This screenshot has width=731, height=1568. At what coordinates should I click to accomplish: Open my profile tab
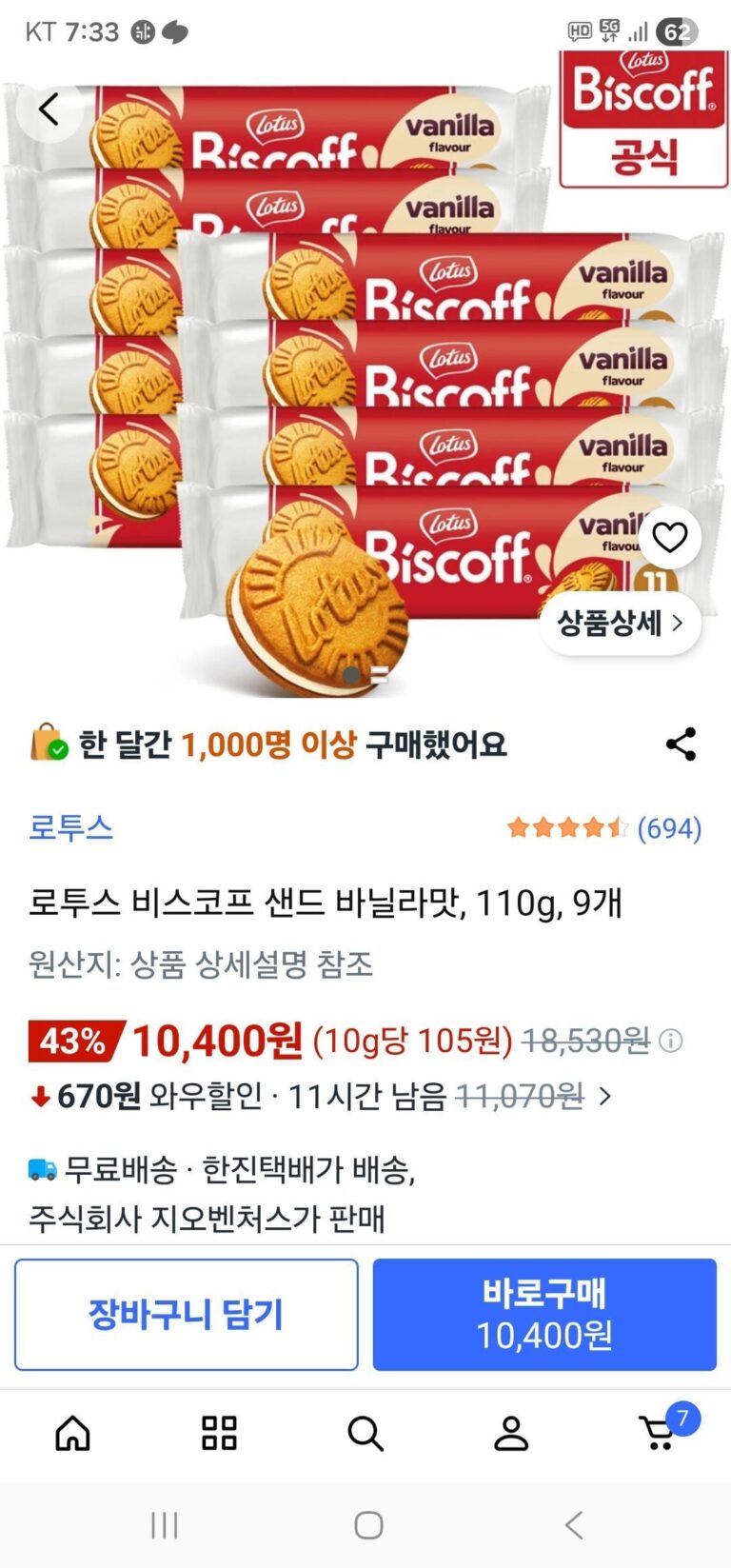tap(511, 1433)
